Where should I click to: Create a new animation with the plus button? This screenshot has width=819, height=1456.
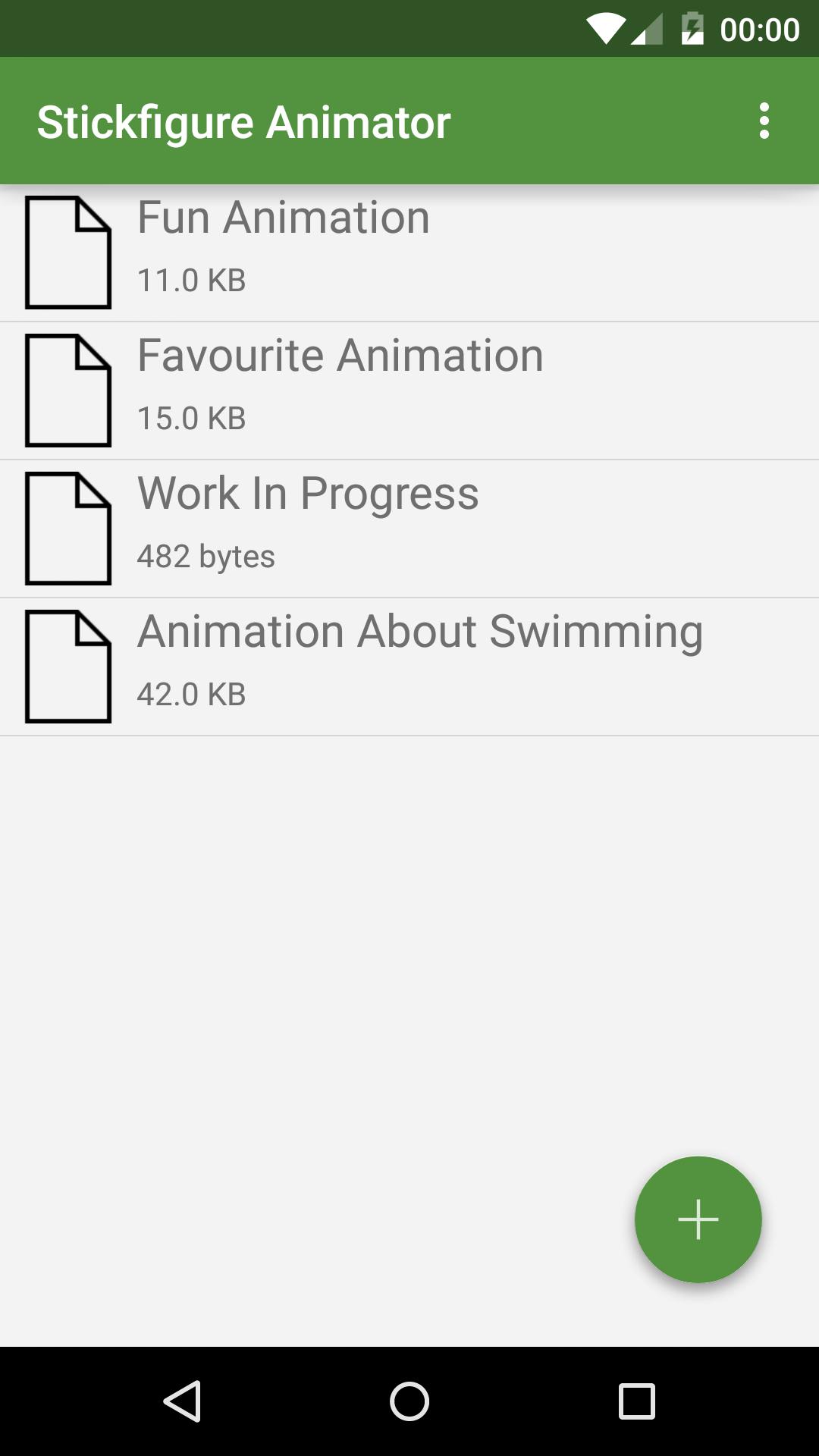tap(698, 1219)
